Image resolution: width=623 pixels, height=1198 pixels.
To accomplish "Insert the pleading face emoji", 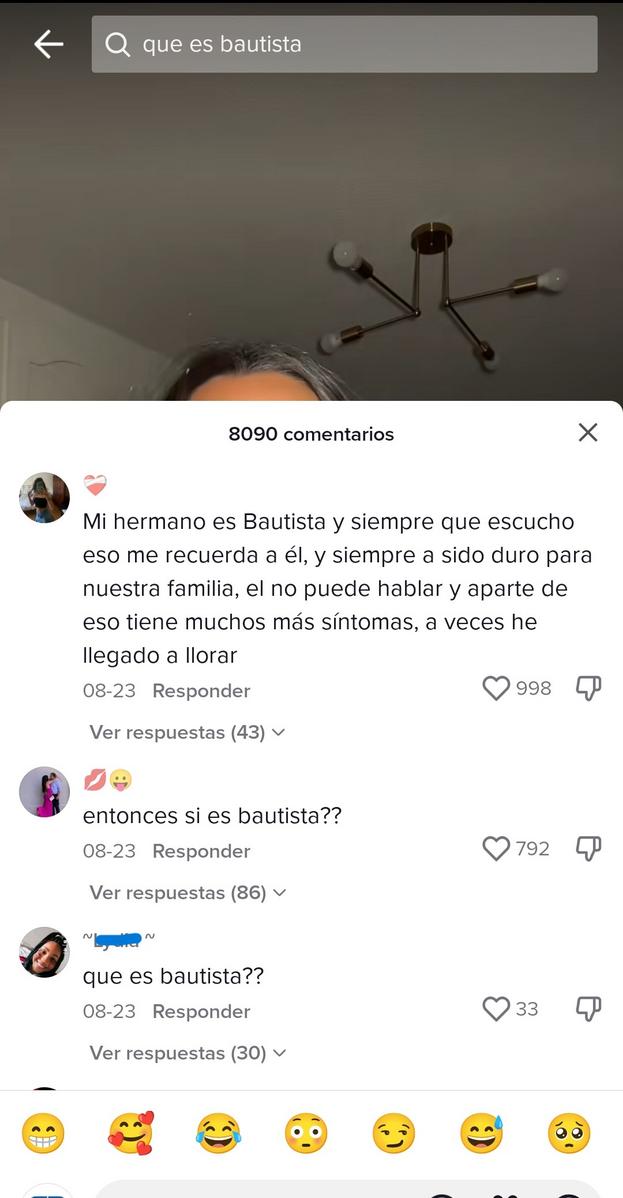I will click(569, 1132).
